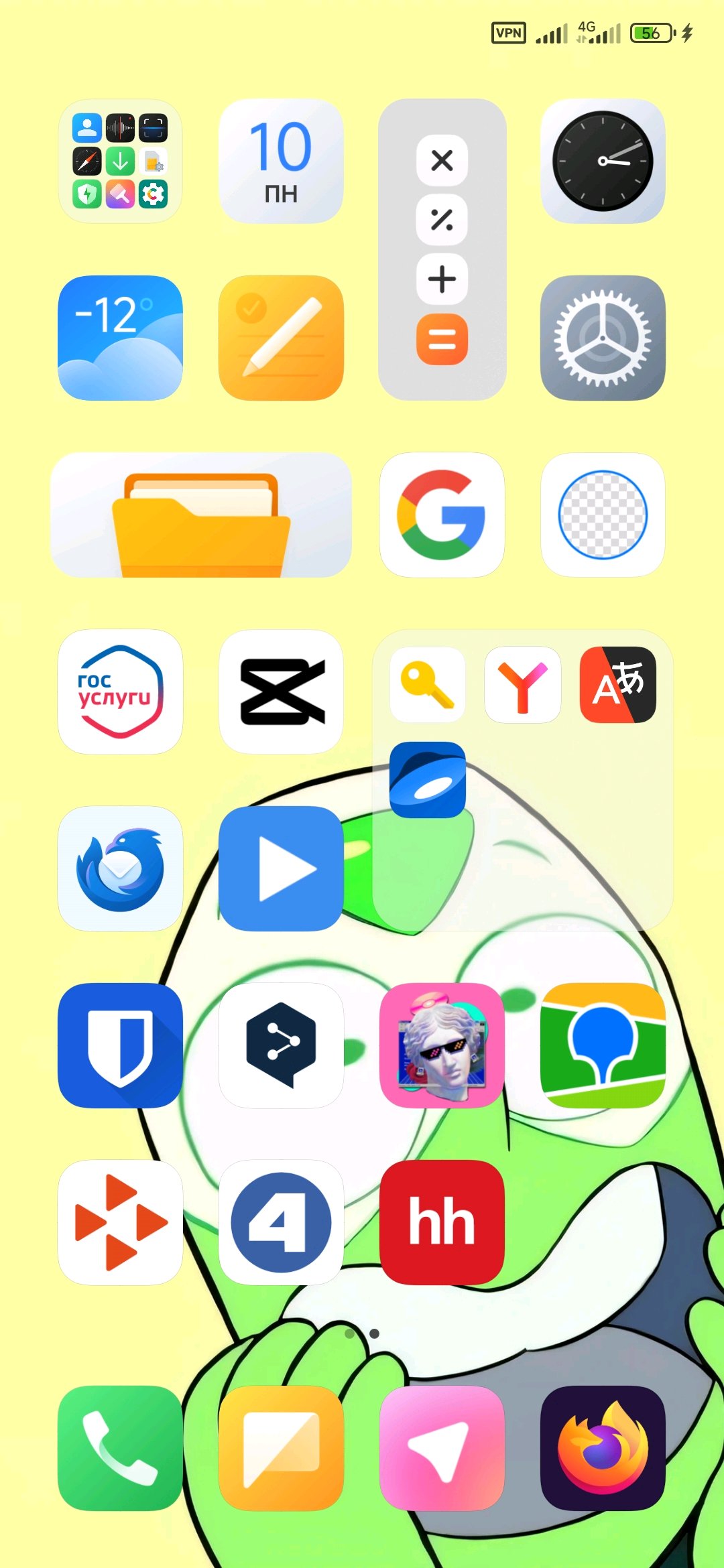This screenshot has width=724, height=1568.
Task: Open the translator app in the folder
Action: 617,685
